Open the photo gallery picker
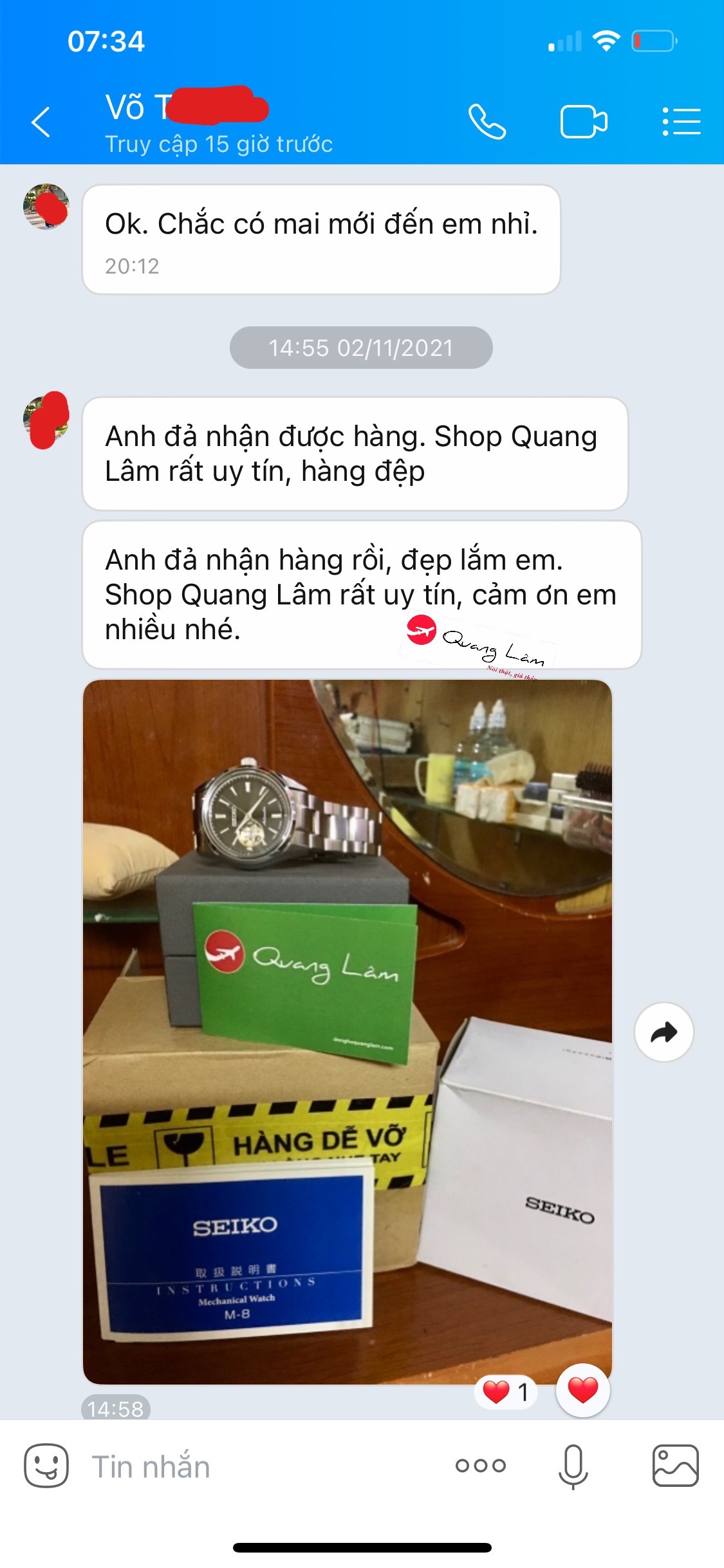Screen dimensions: 724x1568 coord(676,1466)
